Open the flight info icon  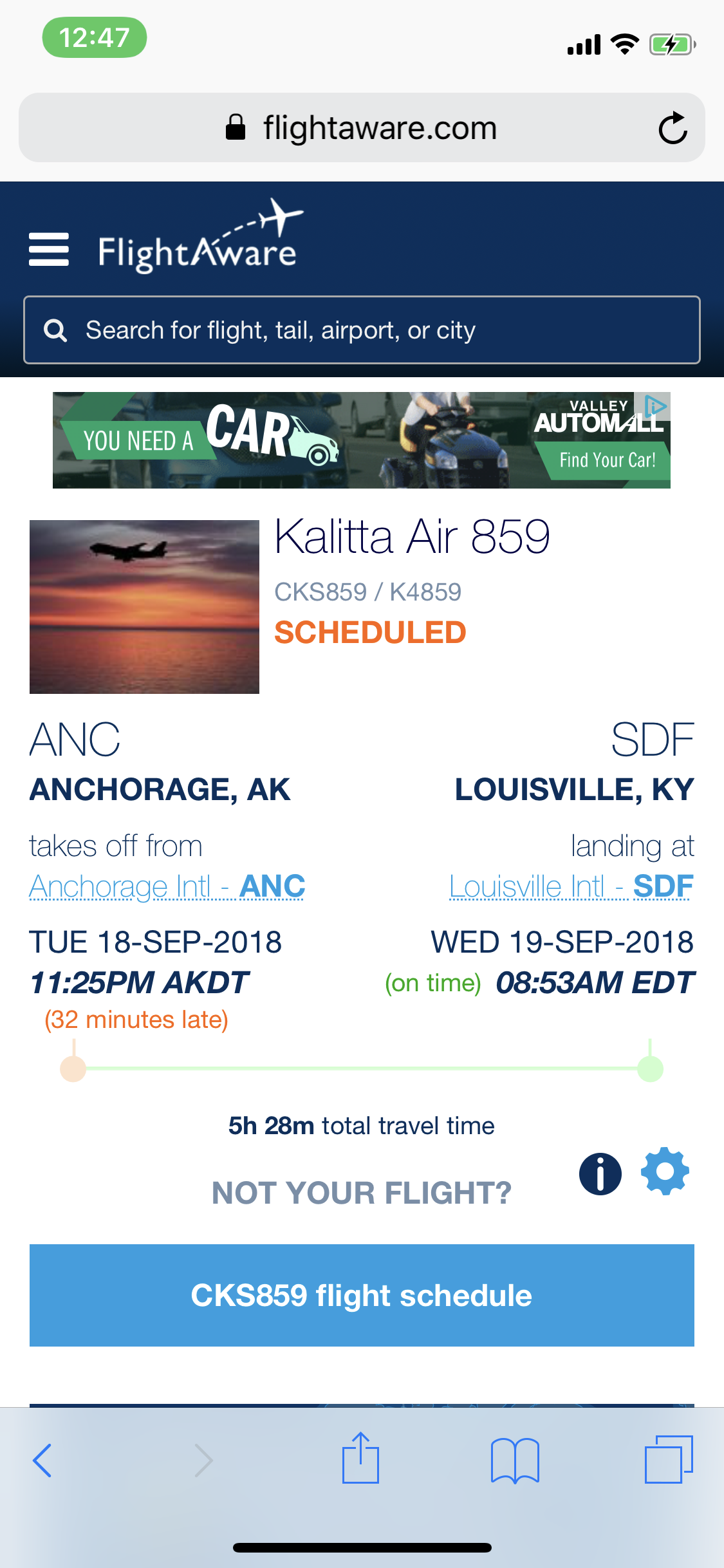click(600, 1173)
